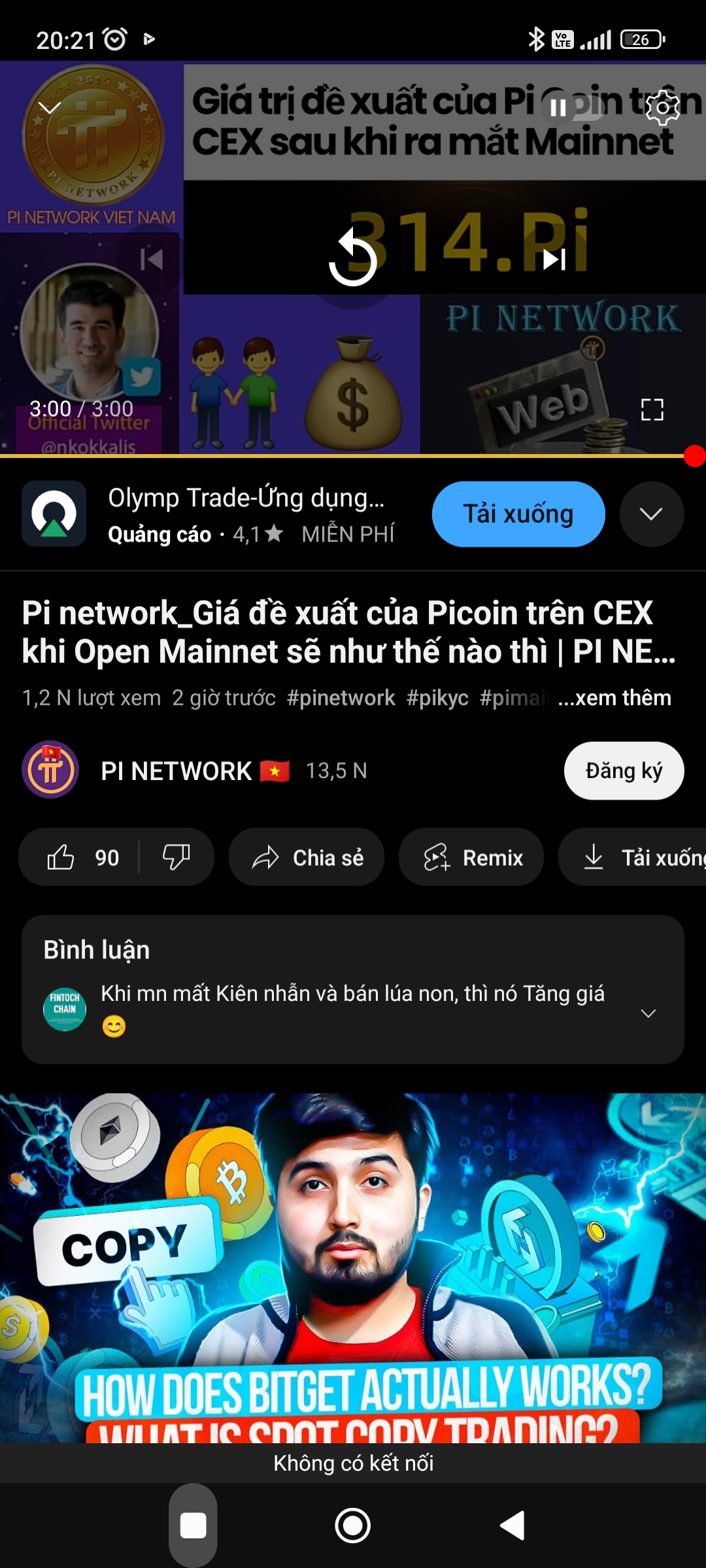Open video settings gear
The width and height of the screenshot is (706, 1568).
click(x=662, y=108)
